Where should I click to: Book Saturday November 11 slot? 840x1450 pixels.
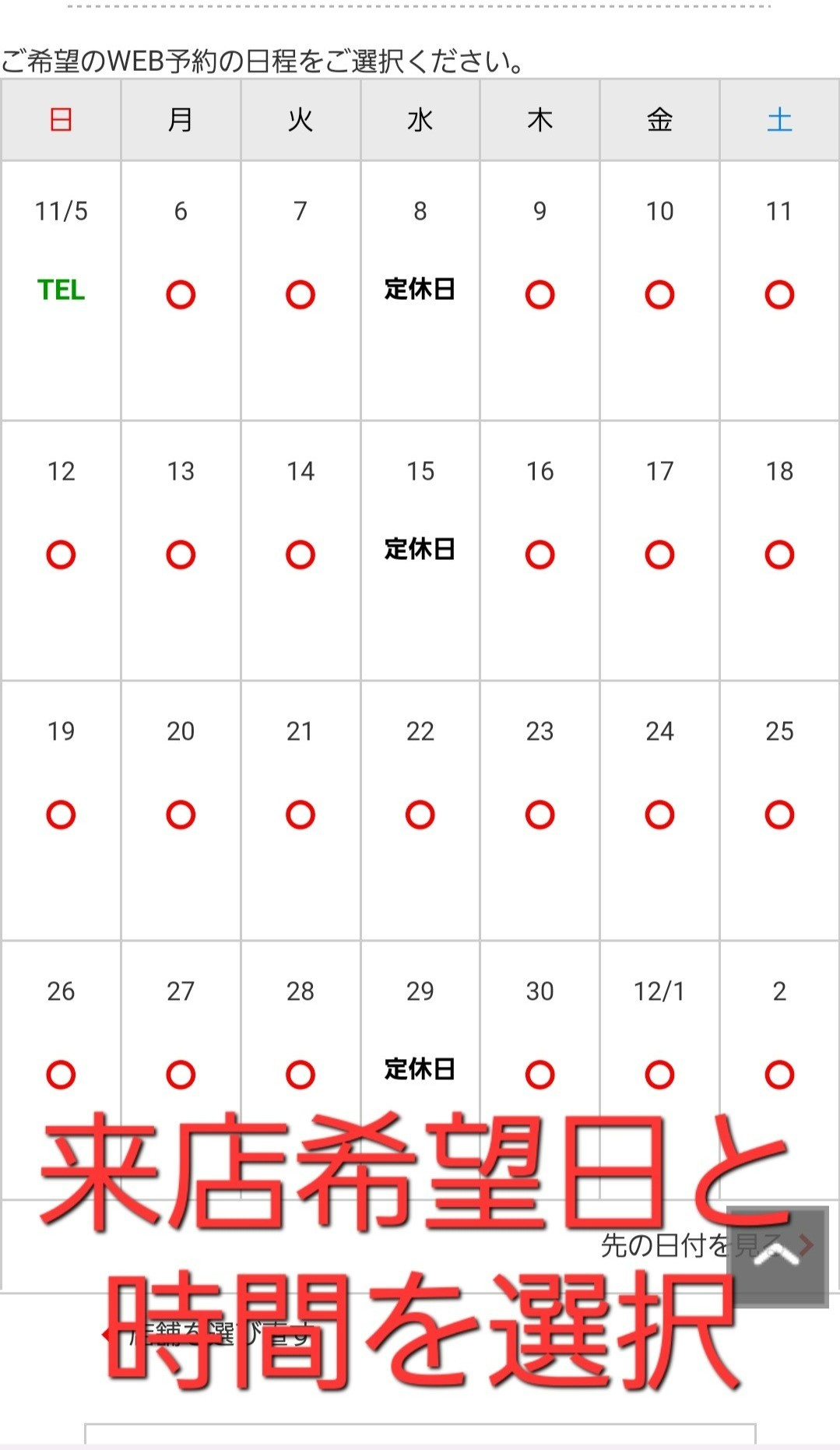click(779, 295)
